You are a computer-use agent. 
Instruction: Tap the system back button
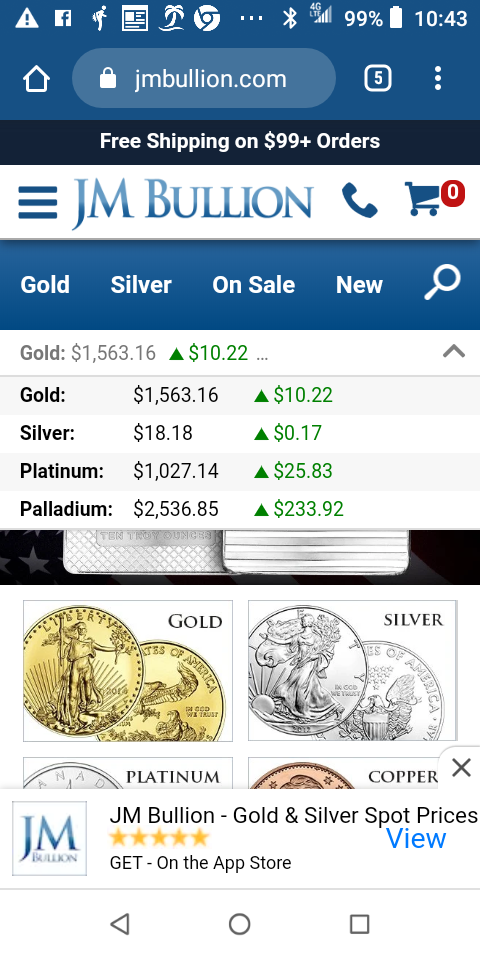[x=120, y=924]
